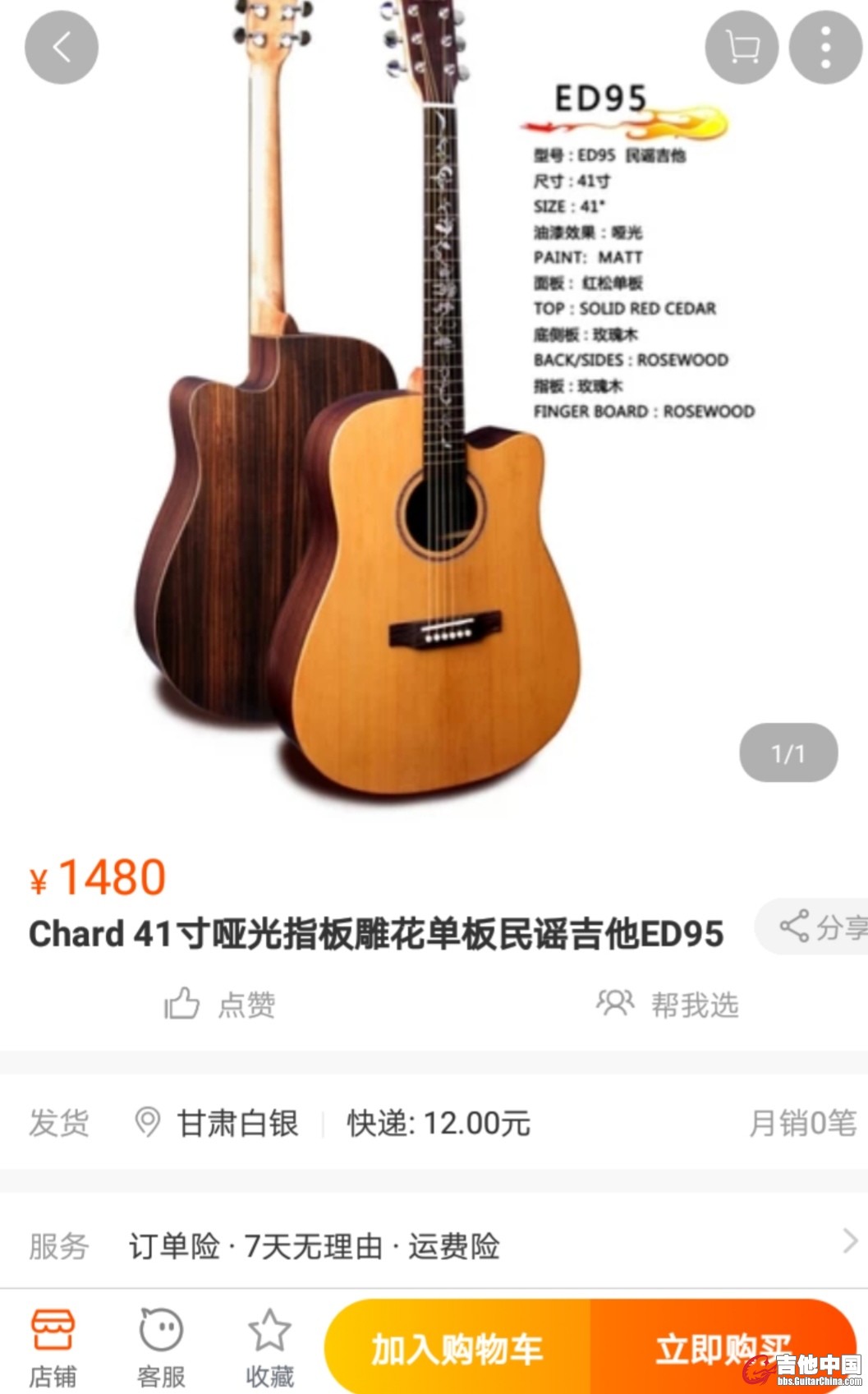Buy now with 立即购买

[x=723, y=1348]
